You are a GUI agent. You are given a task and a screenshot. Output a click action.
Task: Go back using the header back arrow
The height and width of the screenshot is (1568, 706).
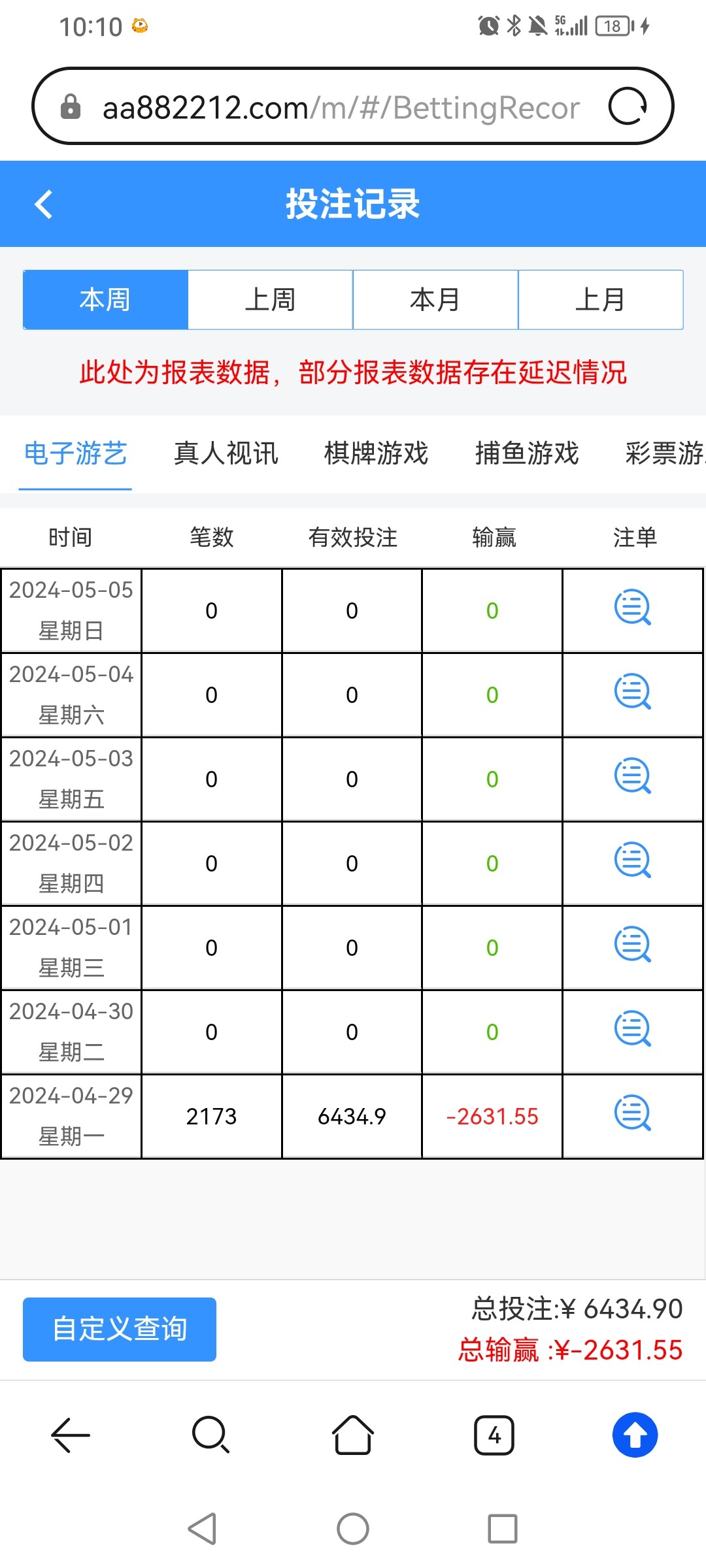[x=43, y=204]
